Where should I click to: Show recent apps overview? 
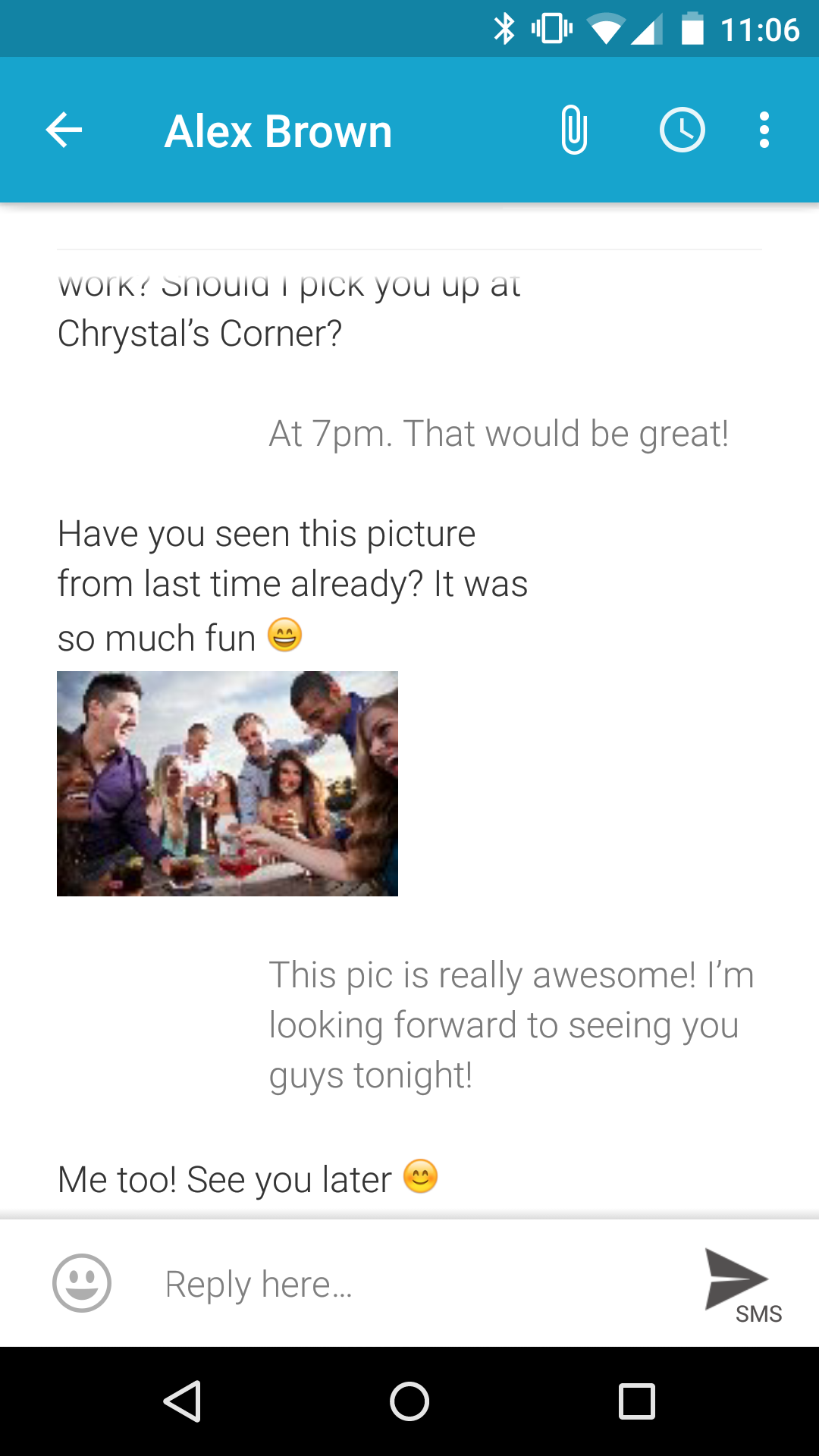636,1401
